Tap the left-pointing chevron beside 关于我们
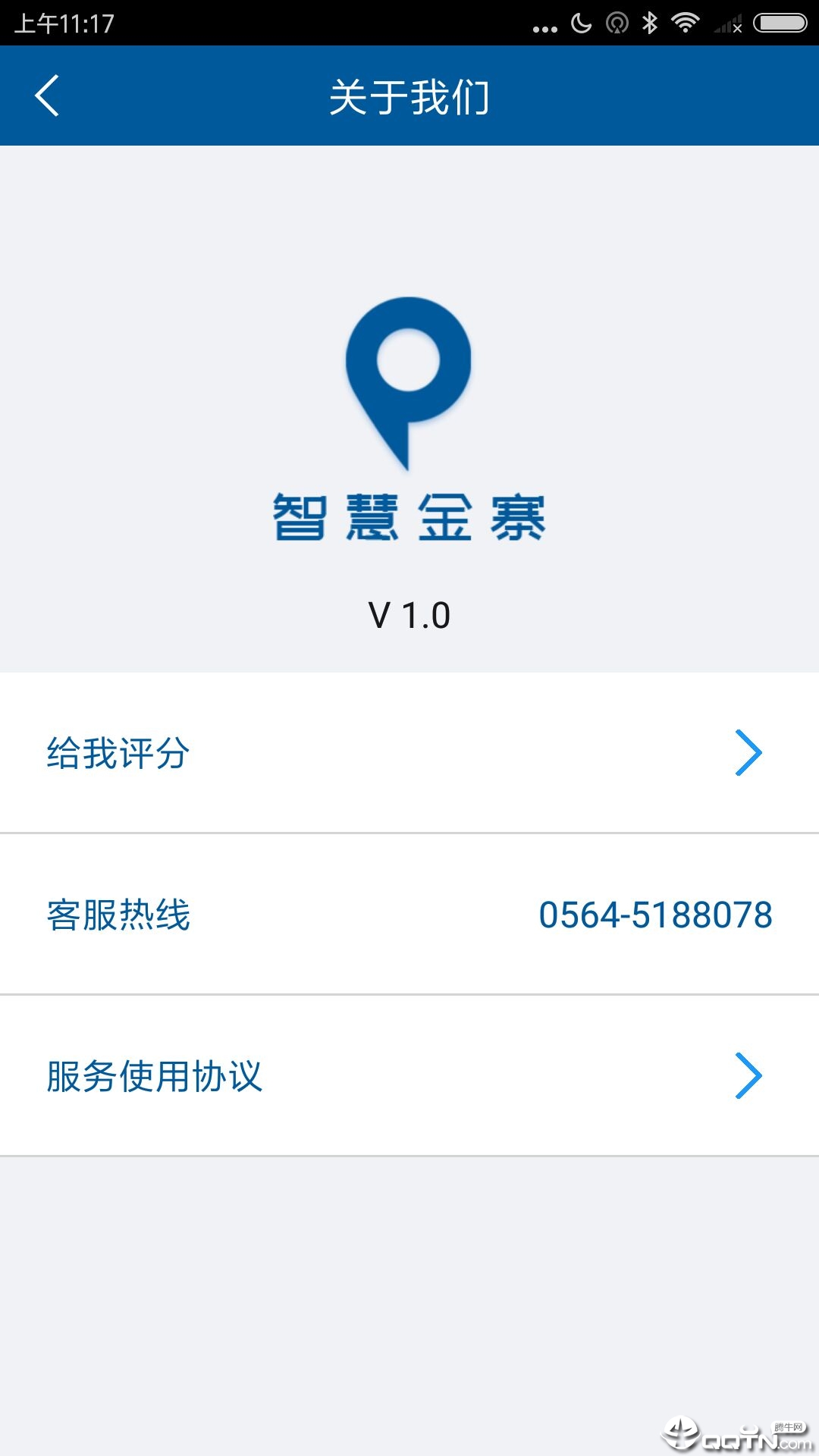The height and width of the screenshot is (1456, 819). click(x=47, y=95)
